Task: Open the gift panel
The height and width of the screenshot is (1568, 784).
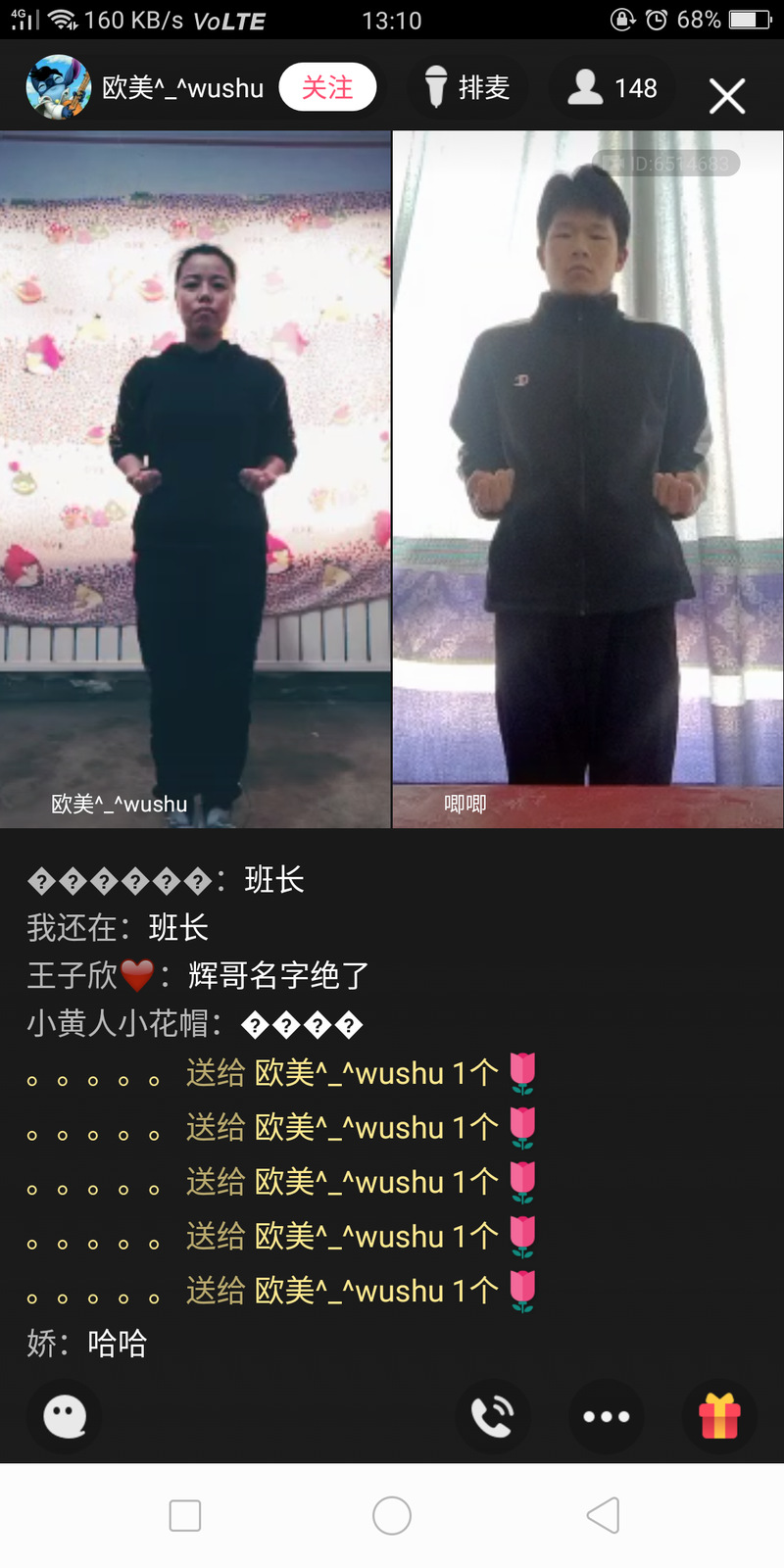Action: 719,1416
